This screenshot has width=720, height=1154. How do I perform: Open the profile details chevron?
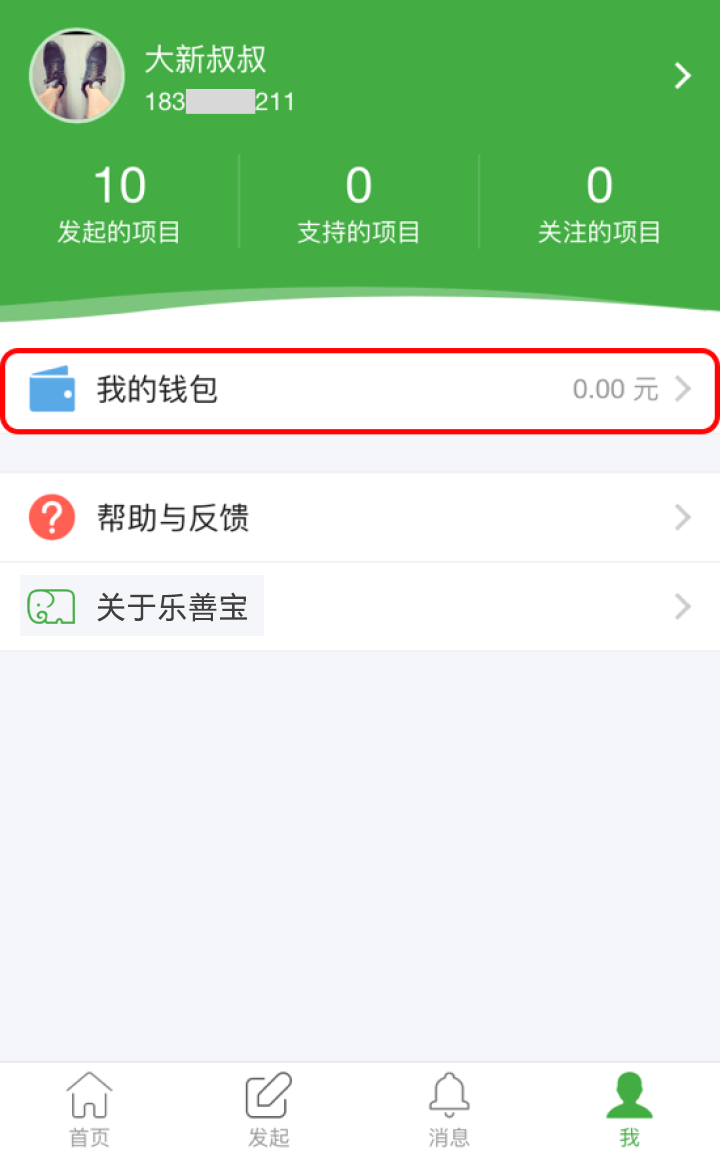[682, 76]
